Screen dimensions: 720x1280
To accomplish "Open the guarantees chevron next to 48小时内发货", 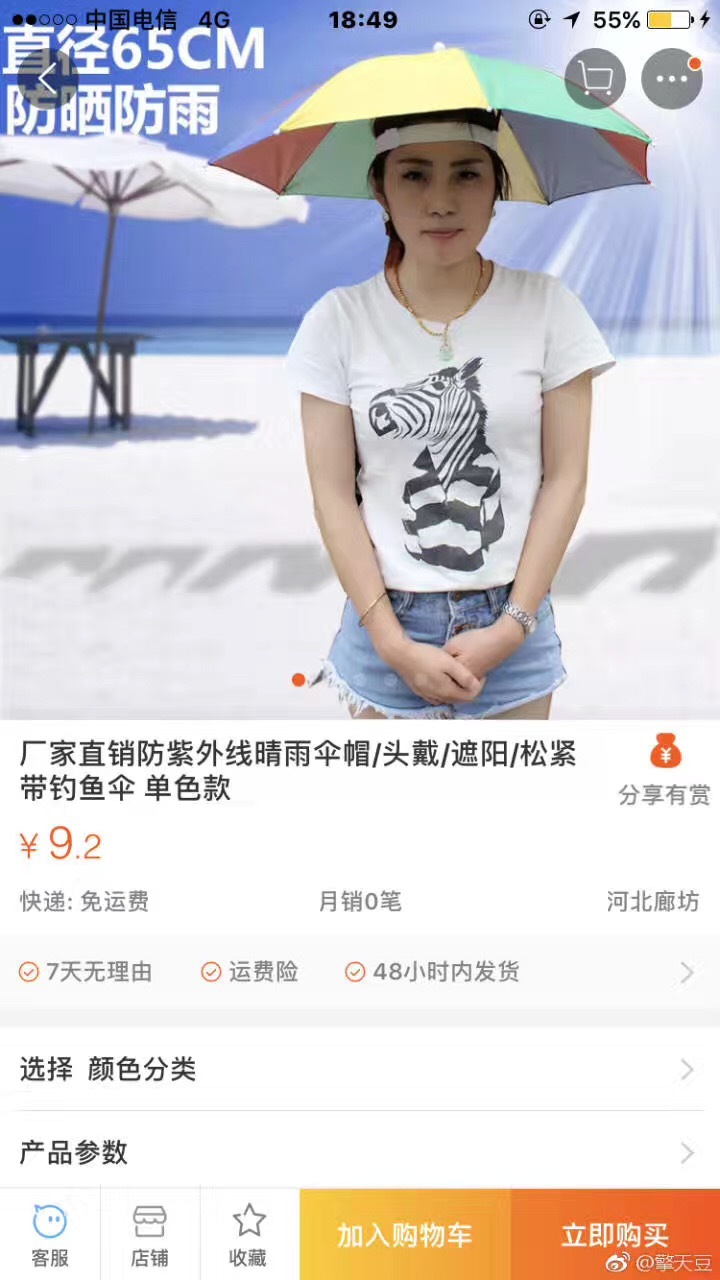I will tap(686, 971).
